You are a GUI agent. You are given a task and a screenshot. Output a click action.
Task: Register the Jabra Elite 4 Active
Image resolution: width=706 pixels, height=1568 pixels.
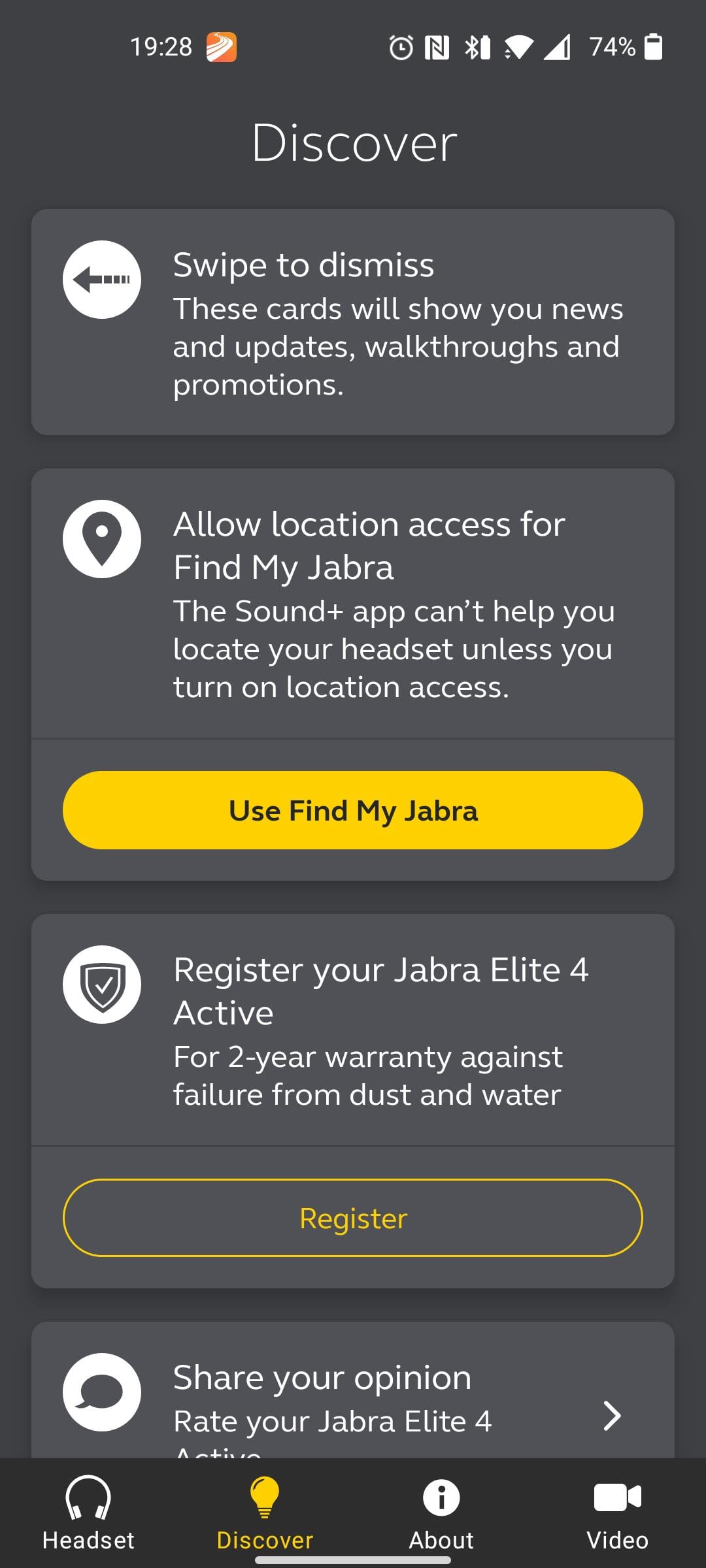pos(353,1218)
